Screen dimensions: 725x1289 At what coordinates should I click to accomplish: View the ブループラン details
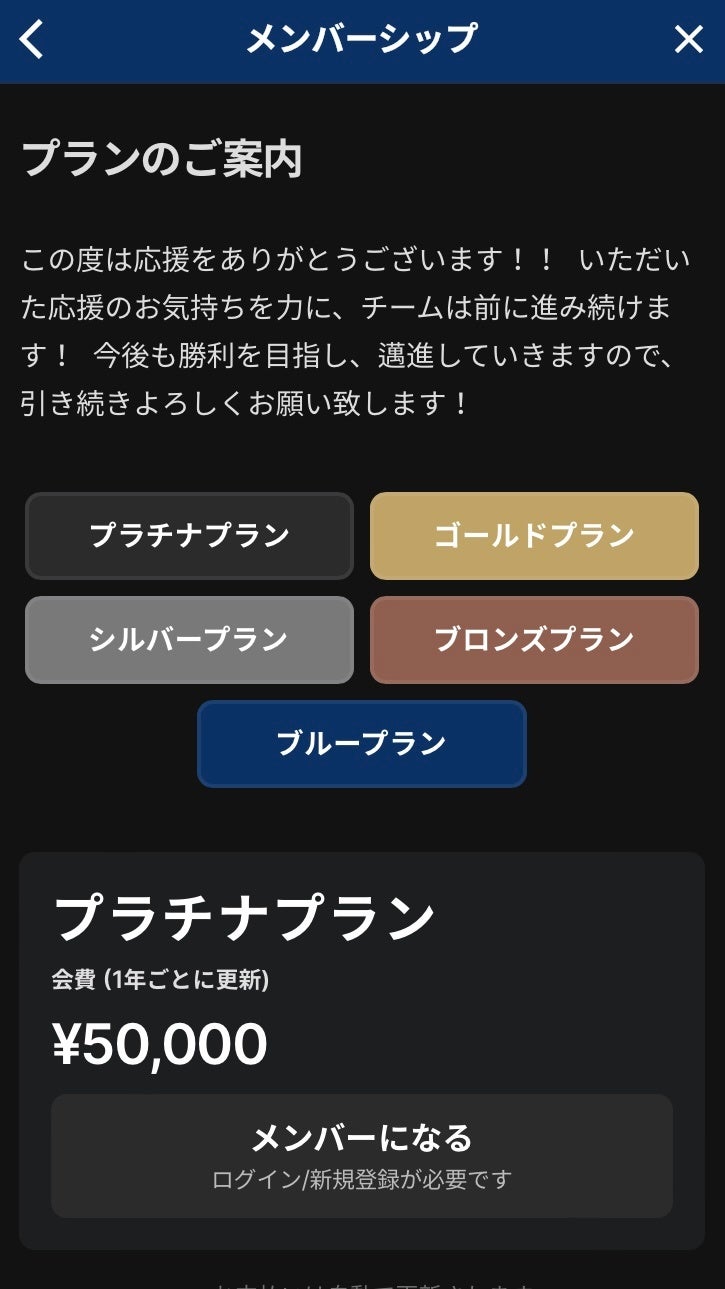click(361, 744)
